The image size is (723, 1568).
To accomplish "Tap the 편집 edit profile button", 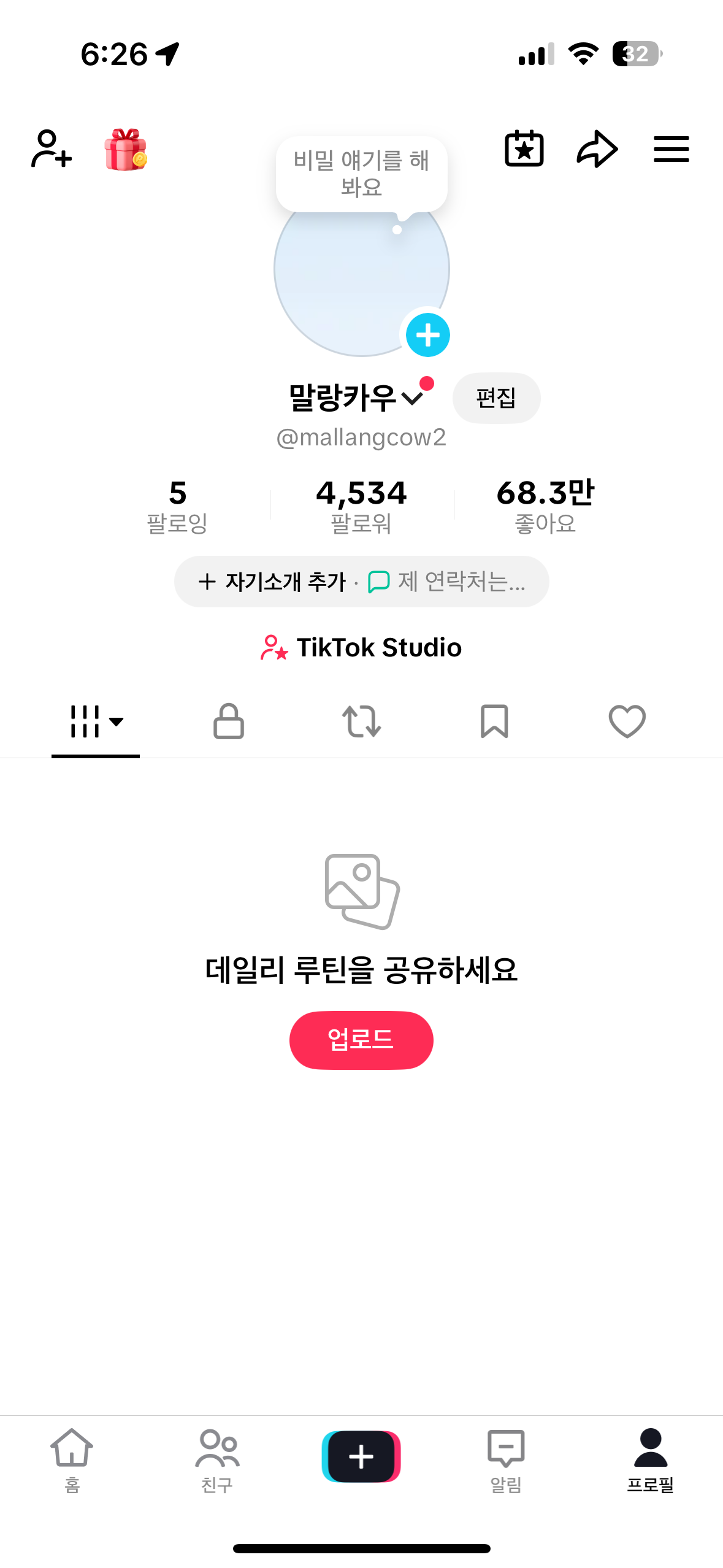I will 496,398.
